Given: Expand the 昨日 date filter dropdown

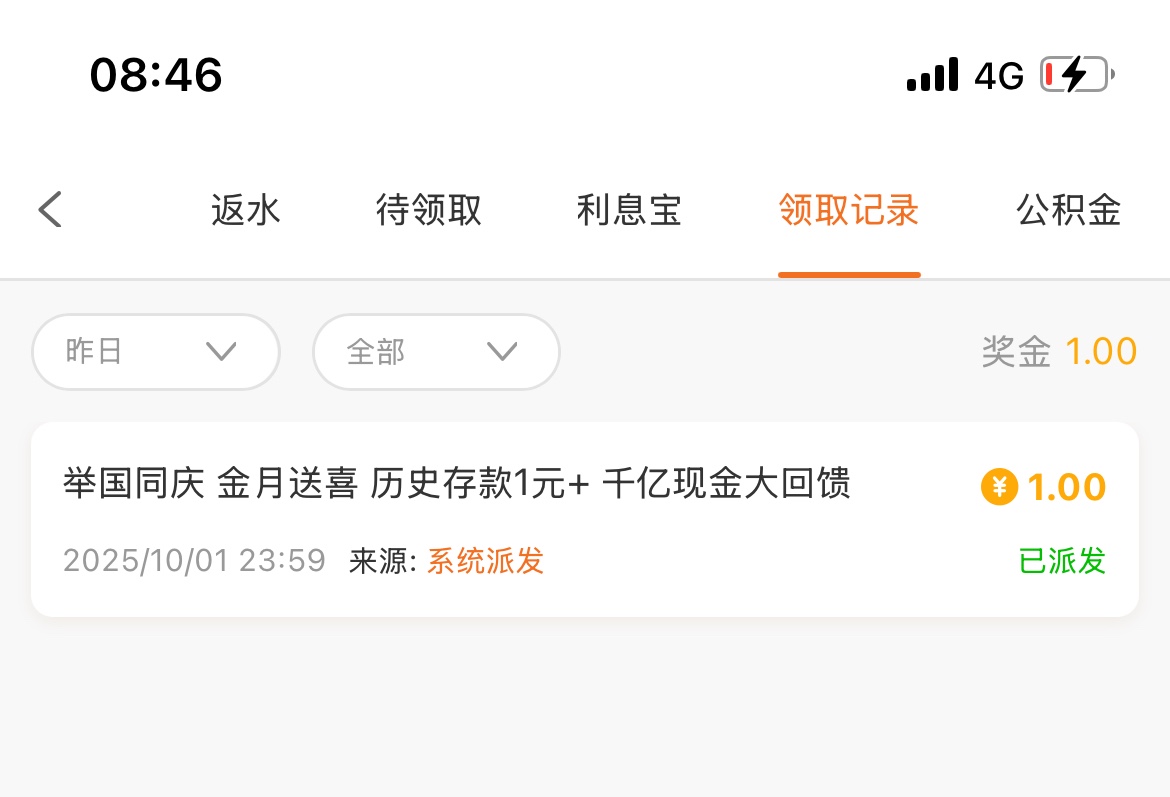Looking at the screenshot, I should point(156,352).
